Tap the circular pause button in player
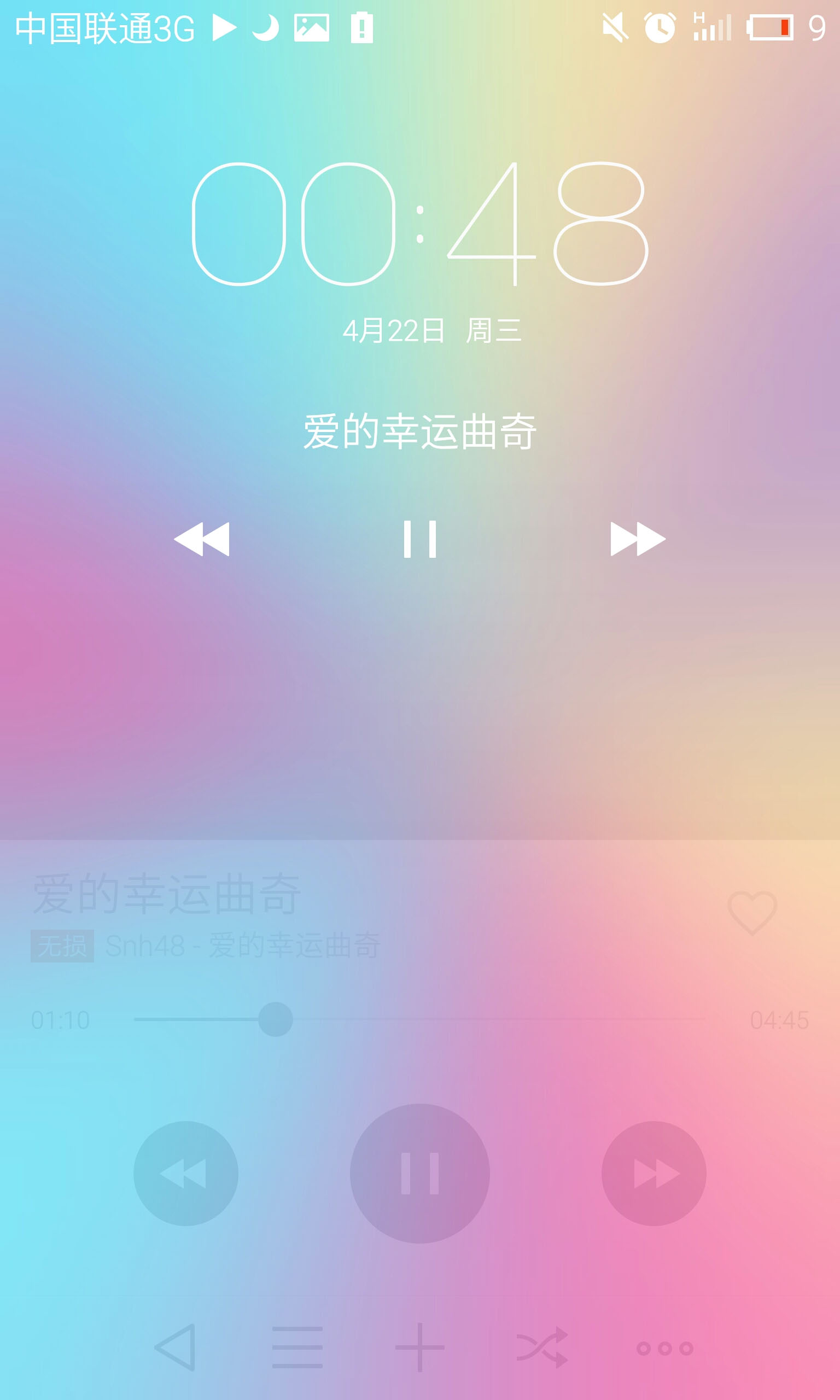Image resolution: width=840 pixels, height=1400 pixels. [419, 1173]
